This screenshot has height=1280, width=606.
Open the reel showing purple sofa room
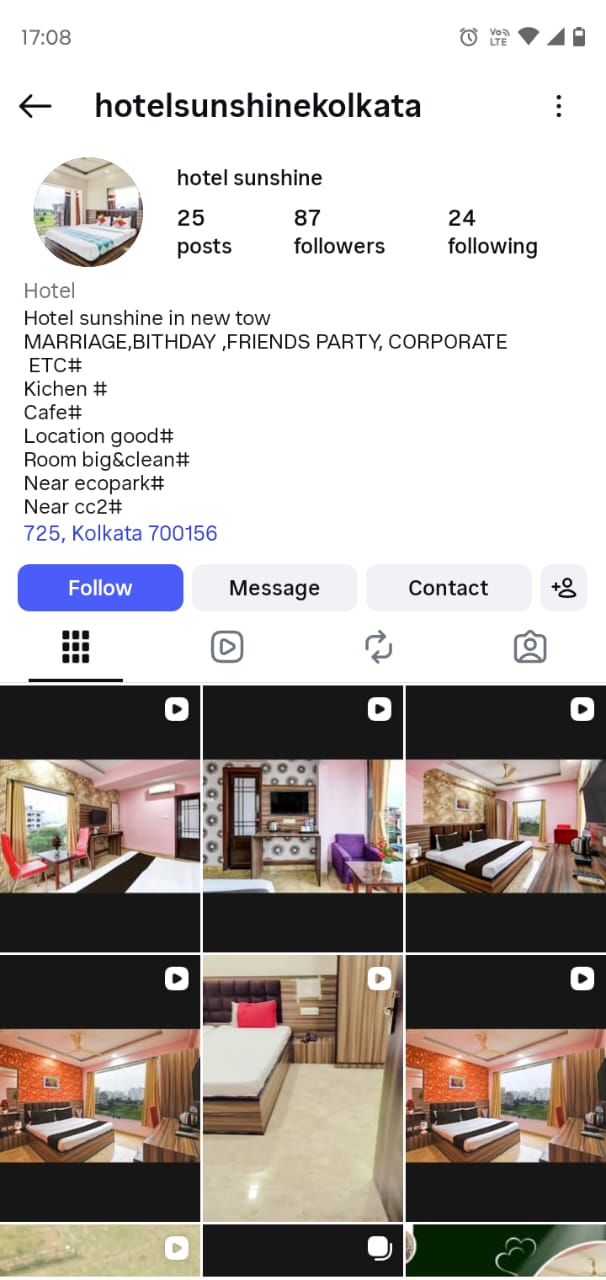303,820
